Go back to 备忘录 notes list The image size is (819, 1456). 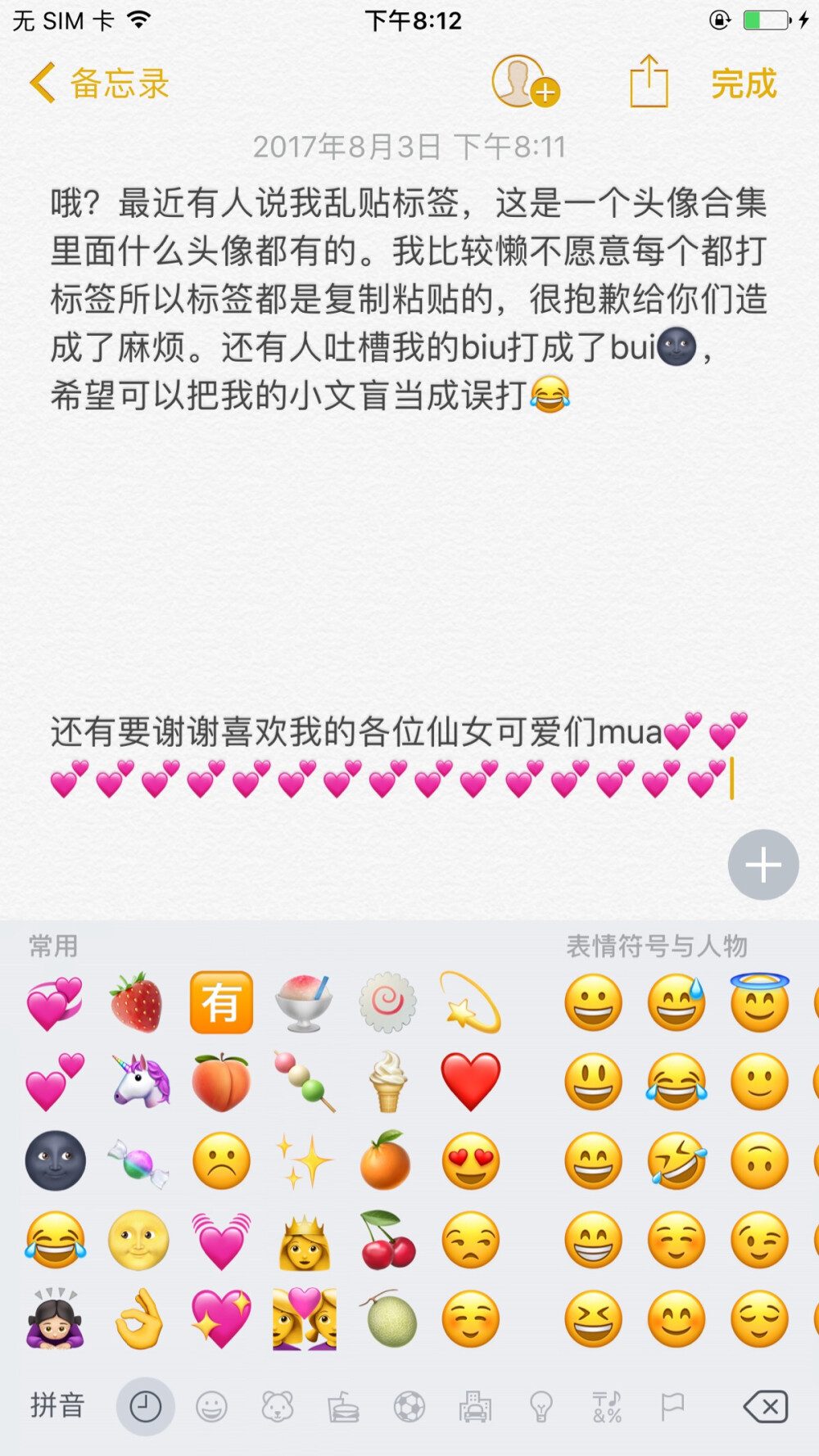pyautogui.click(x=97, y=83)
